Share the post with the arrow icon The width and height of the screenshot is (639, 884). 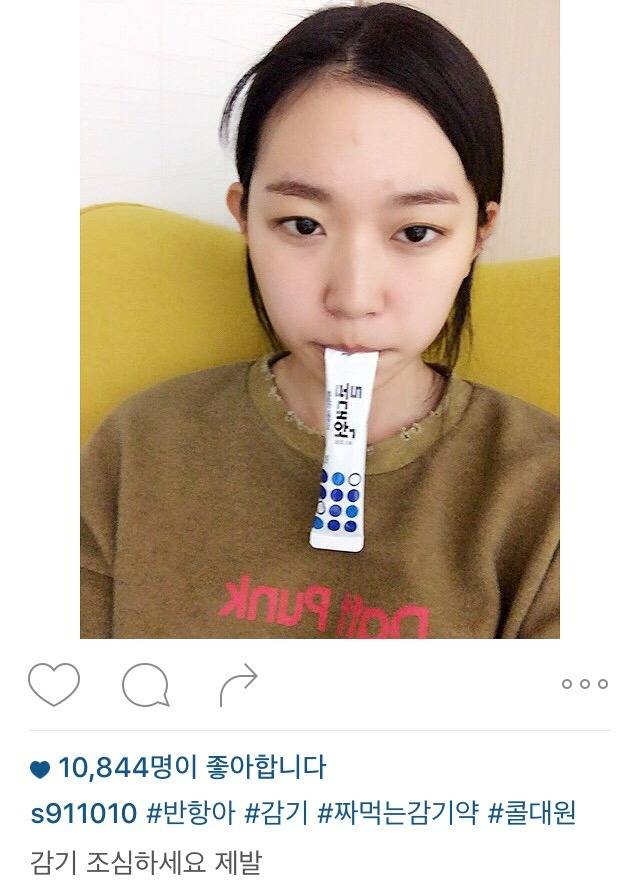[238, 685]
